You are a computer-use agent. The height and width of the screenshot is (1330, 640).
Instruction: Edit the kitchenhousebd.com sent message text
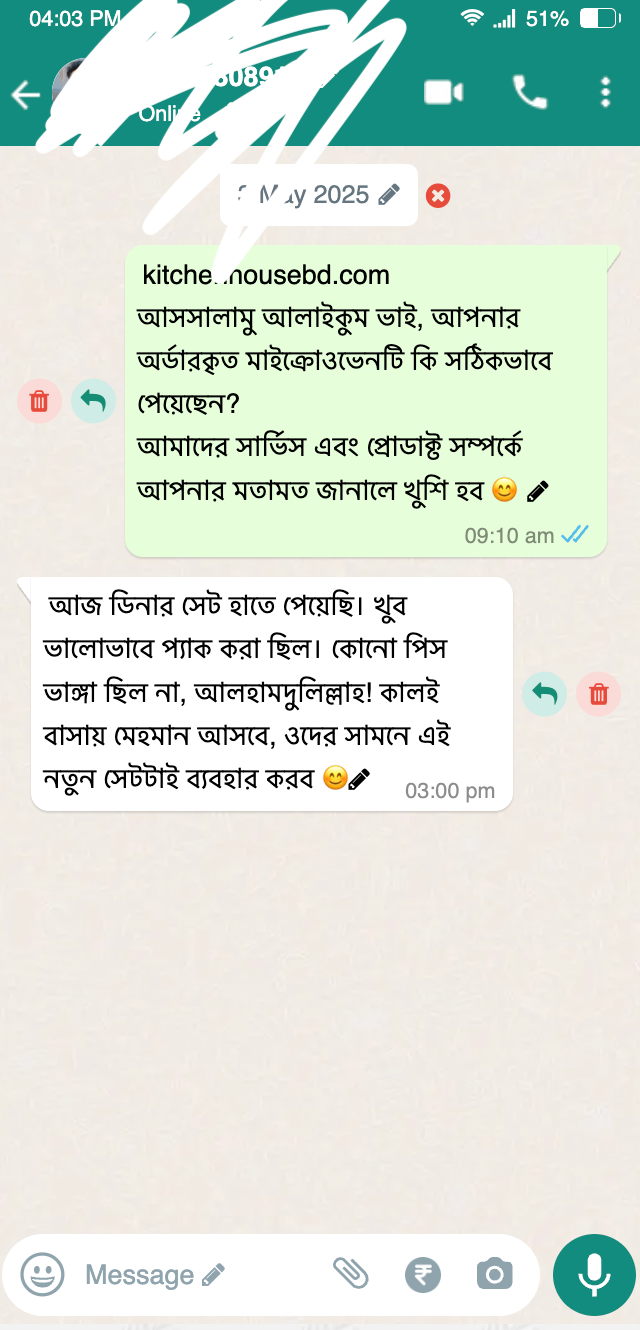538,491
